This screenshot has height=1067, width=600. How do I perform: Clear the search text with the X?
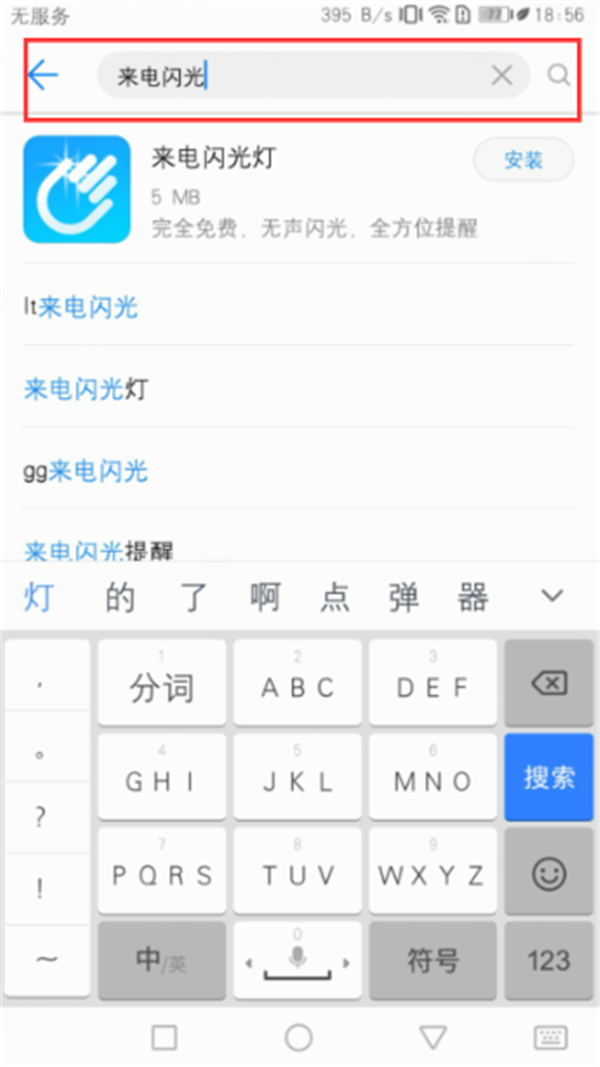[501, 75]
